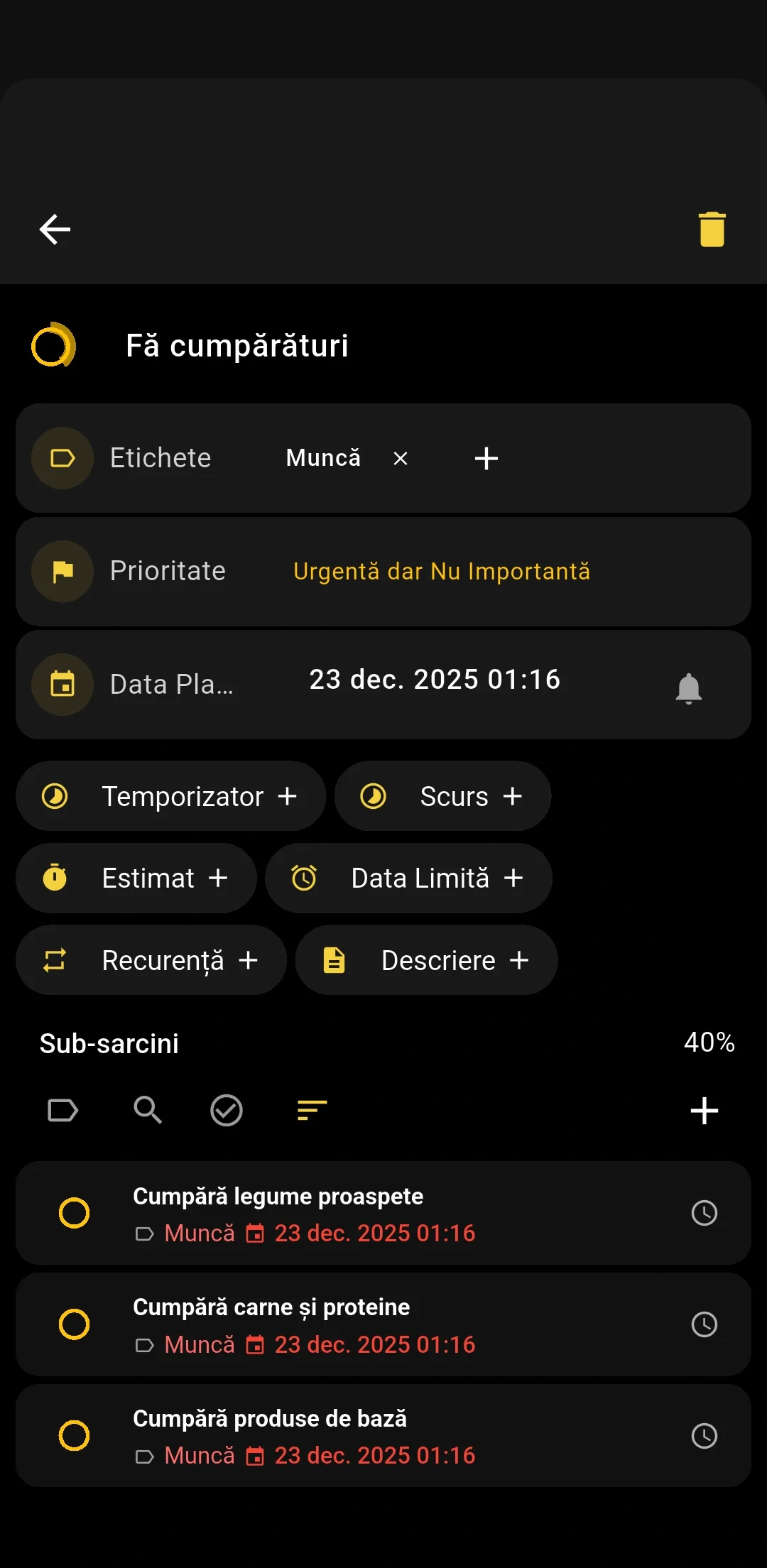
Task: Delete this task with the trash icon
Action: (x=712, y=229)
